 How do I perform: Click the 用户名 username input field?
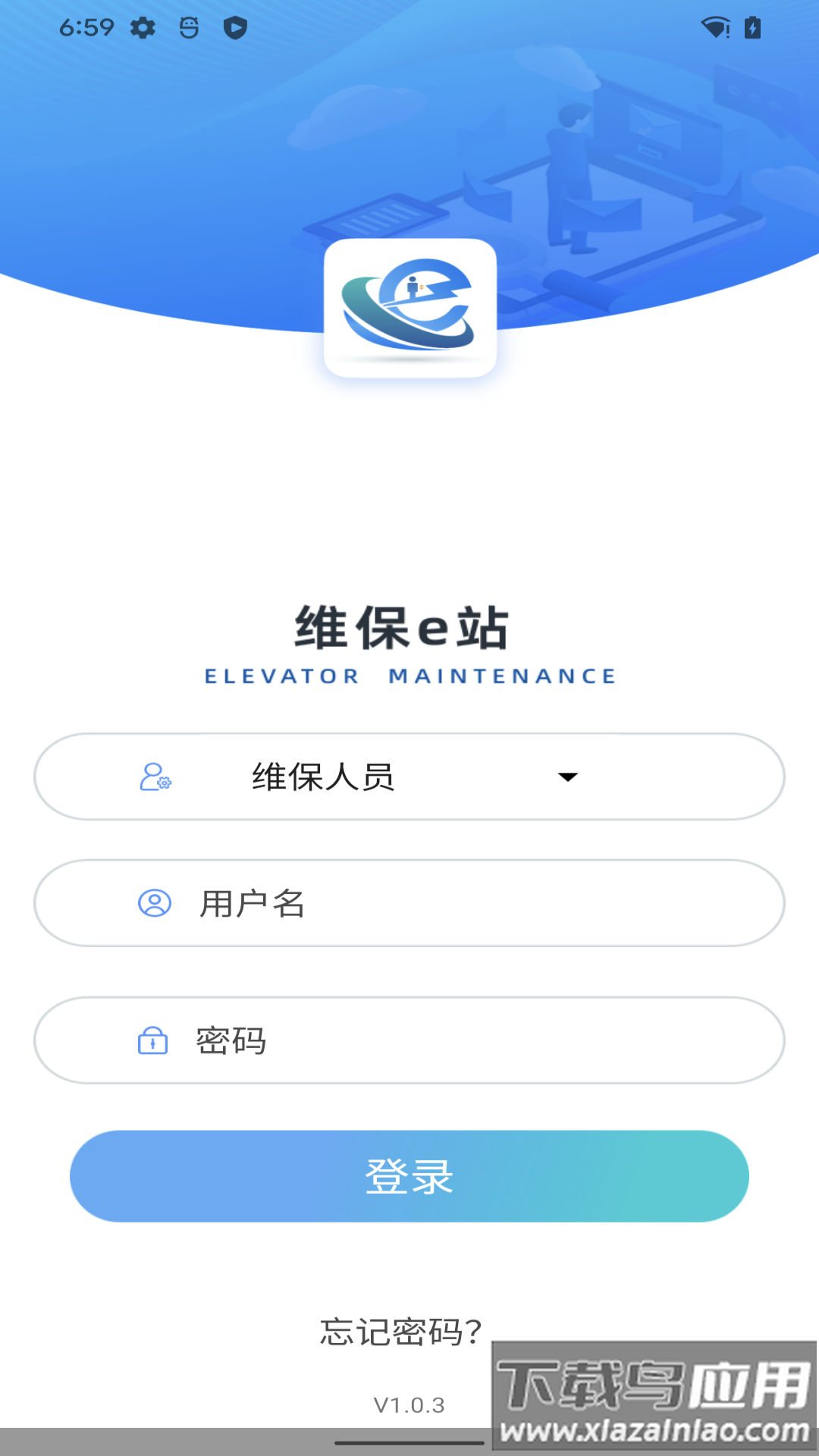tap(409, 904)
